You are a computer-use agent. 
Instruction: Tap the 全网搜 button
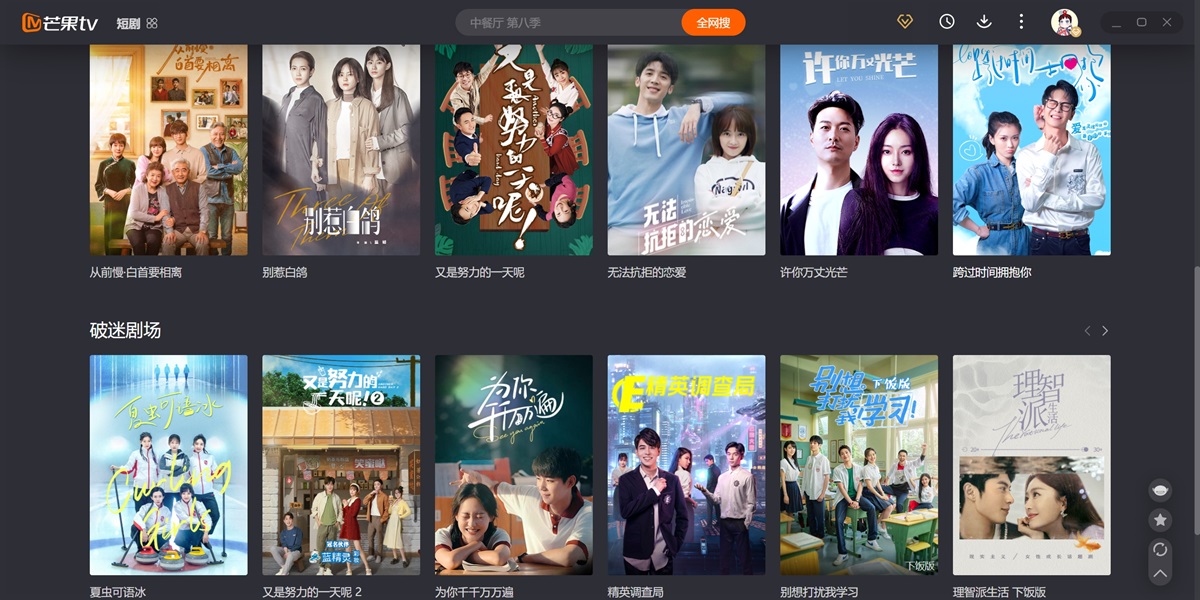click(713, 22)
